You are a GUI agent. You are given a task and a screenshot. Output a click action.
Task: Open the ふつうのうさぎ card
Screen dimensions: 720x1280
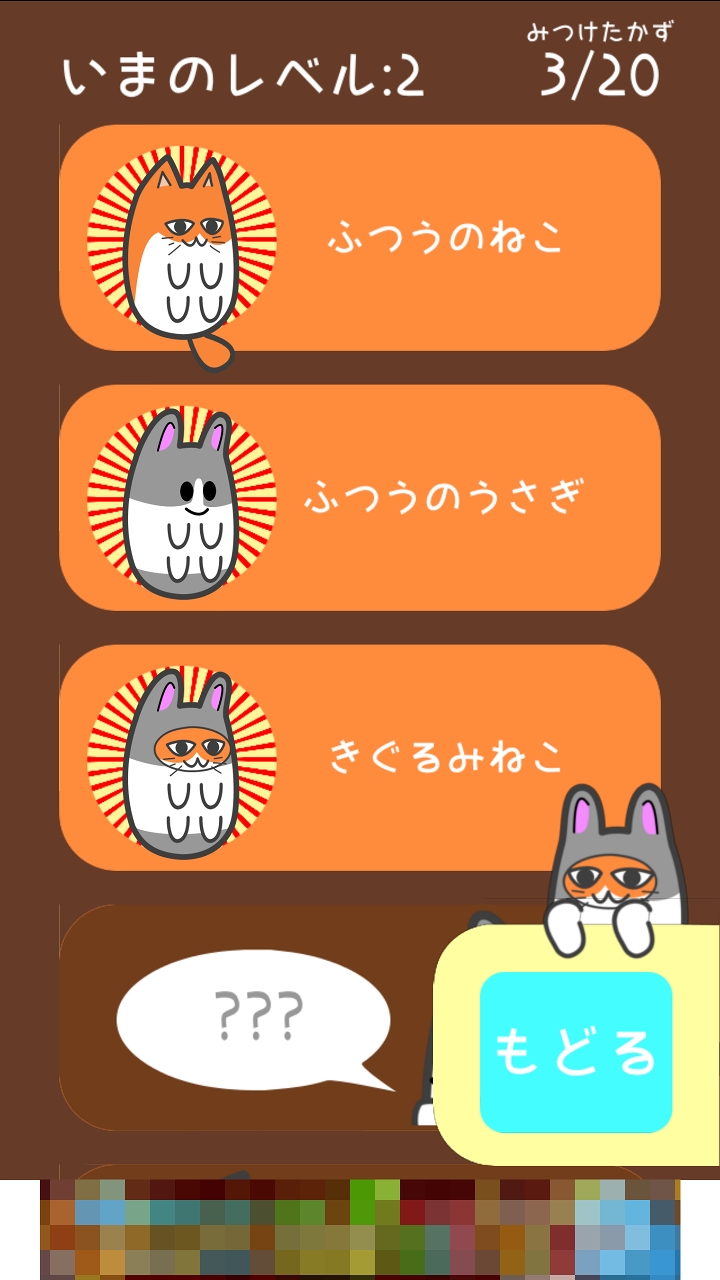[360, 497]
